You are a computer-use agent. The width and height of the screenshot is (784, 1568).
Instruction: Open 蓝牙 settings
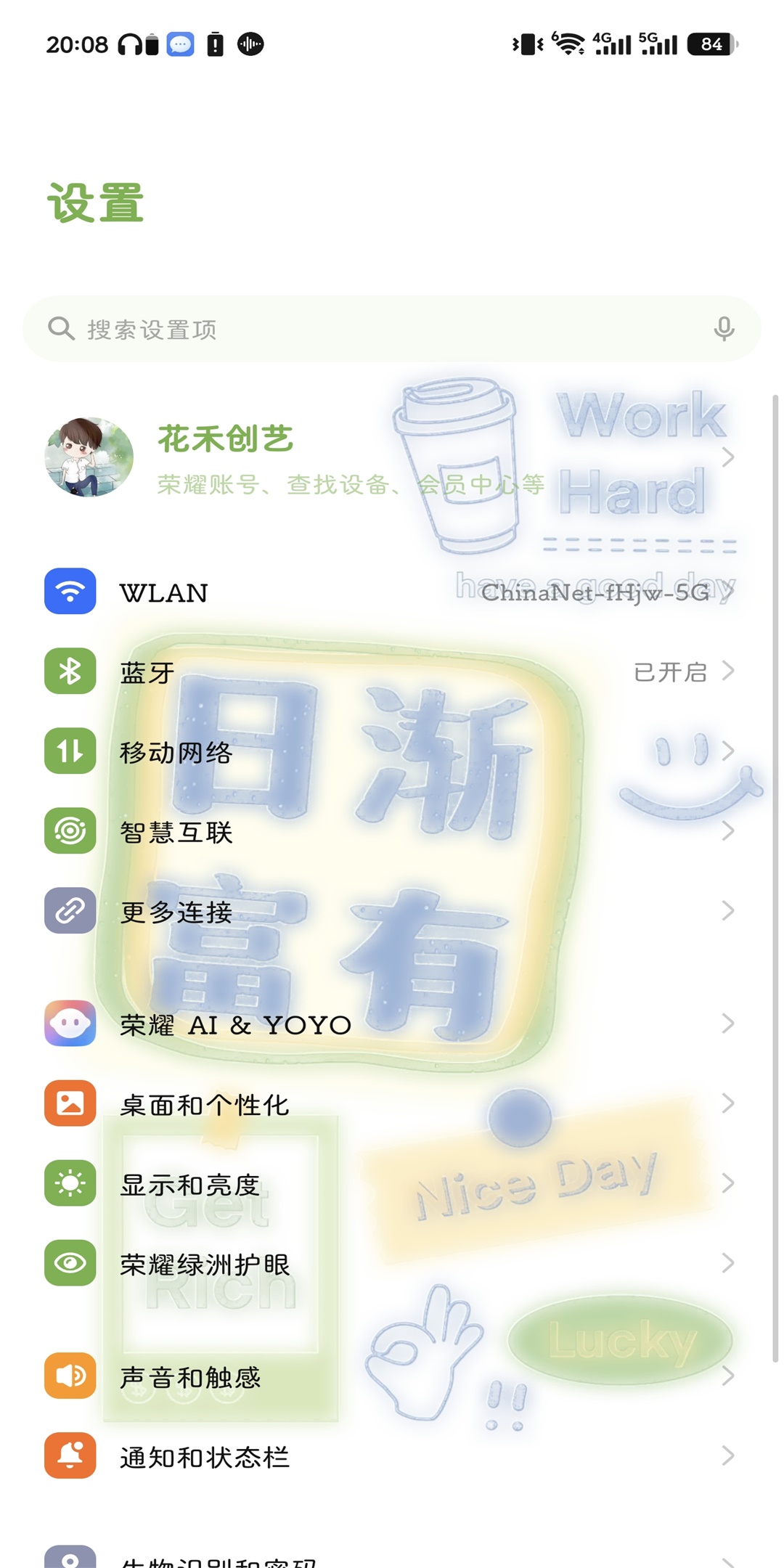392,671
